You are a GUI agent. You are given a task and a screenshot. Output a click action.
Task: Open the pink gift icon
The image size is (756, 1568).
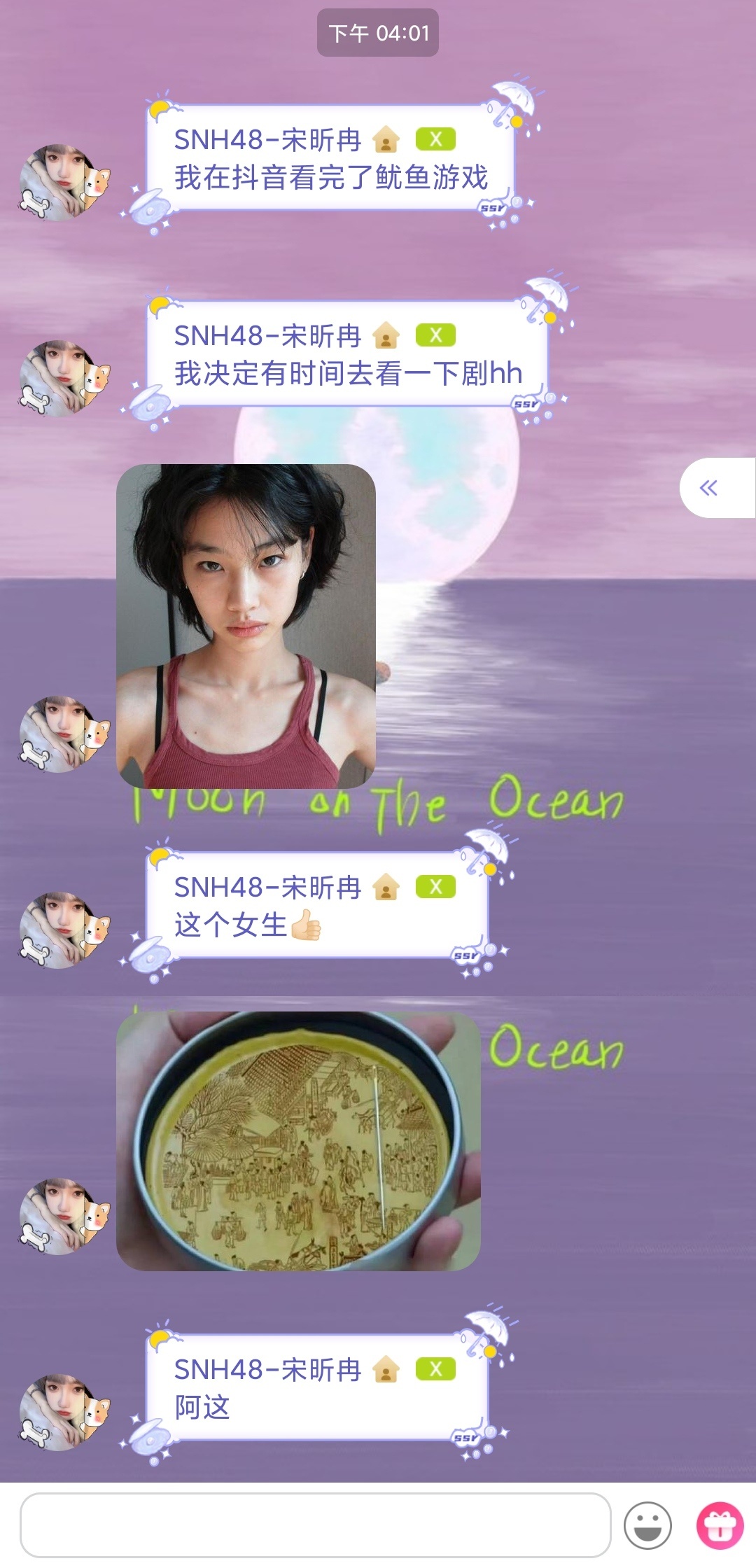[x=720, y=1525]
